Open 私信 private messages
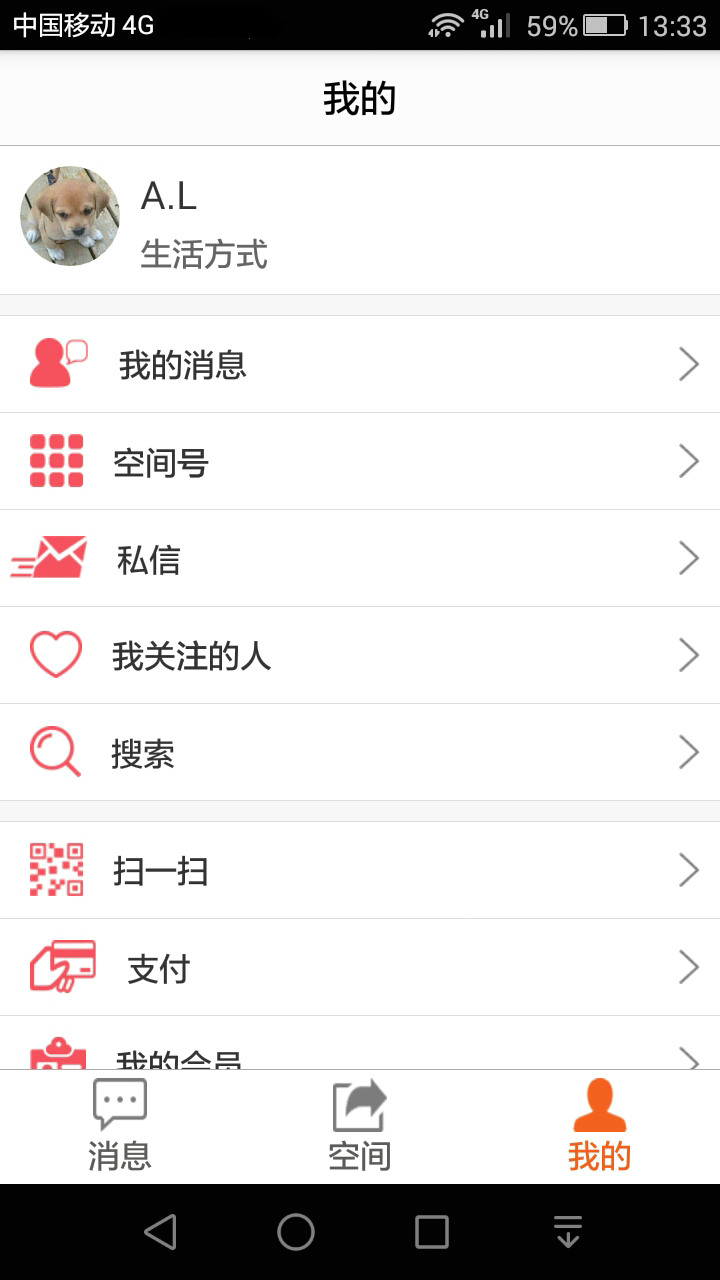 point(360,559)
